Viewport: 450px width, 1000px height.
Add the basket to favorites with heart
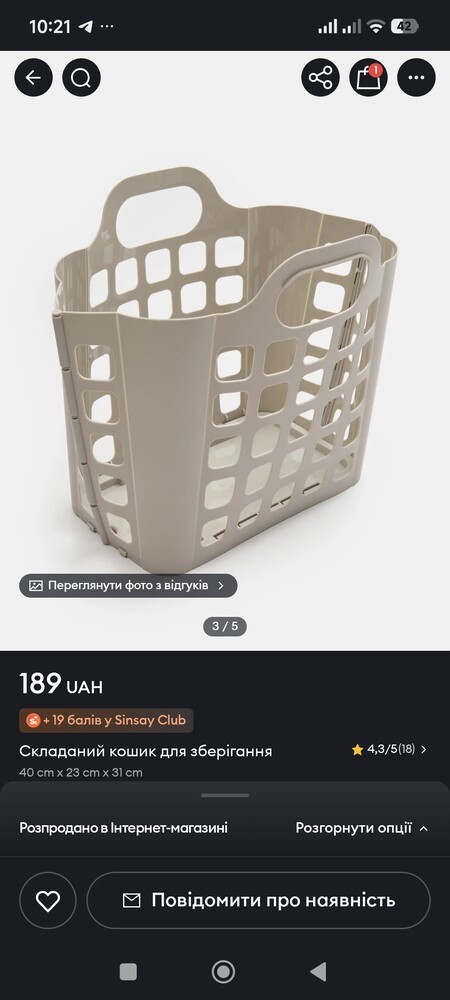point(48,901)
